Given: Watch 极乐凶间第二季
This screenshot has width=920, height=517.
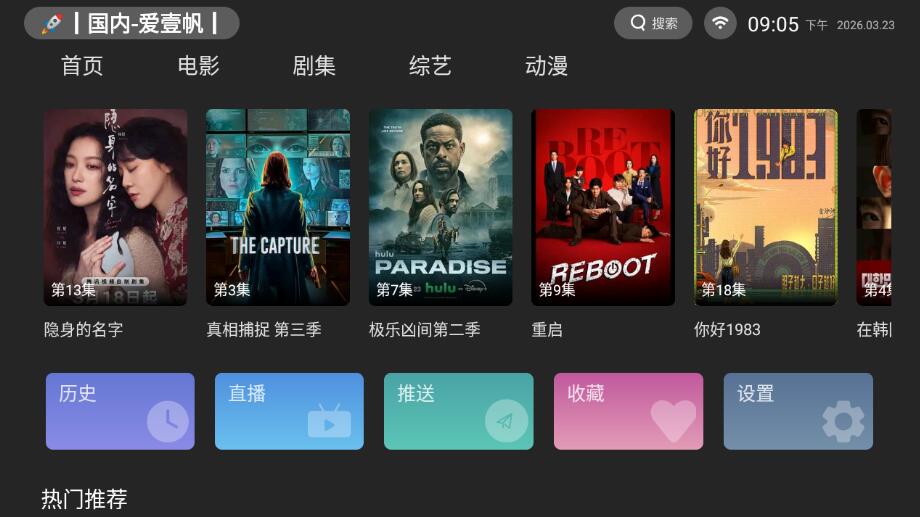Looking at the screenshot, I should tap(440, 207).
